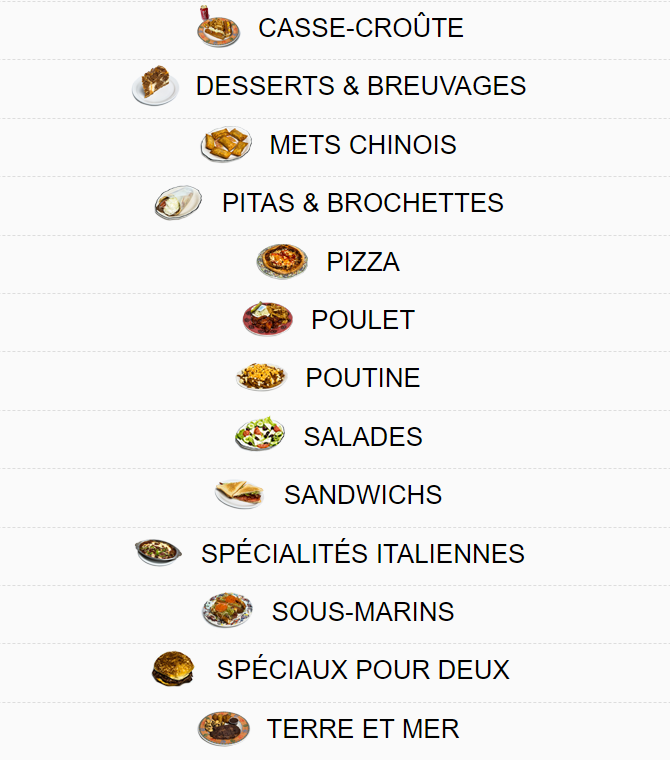Tap the Terre et Mer row
This screenshot has height=760, width=670.
(362, 729)
